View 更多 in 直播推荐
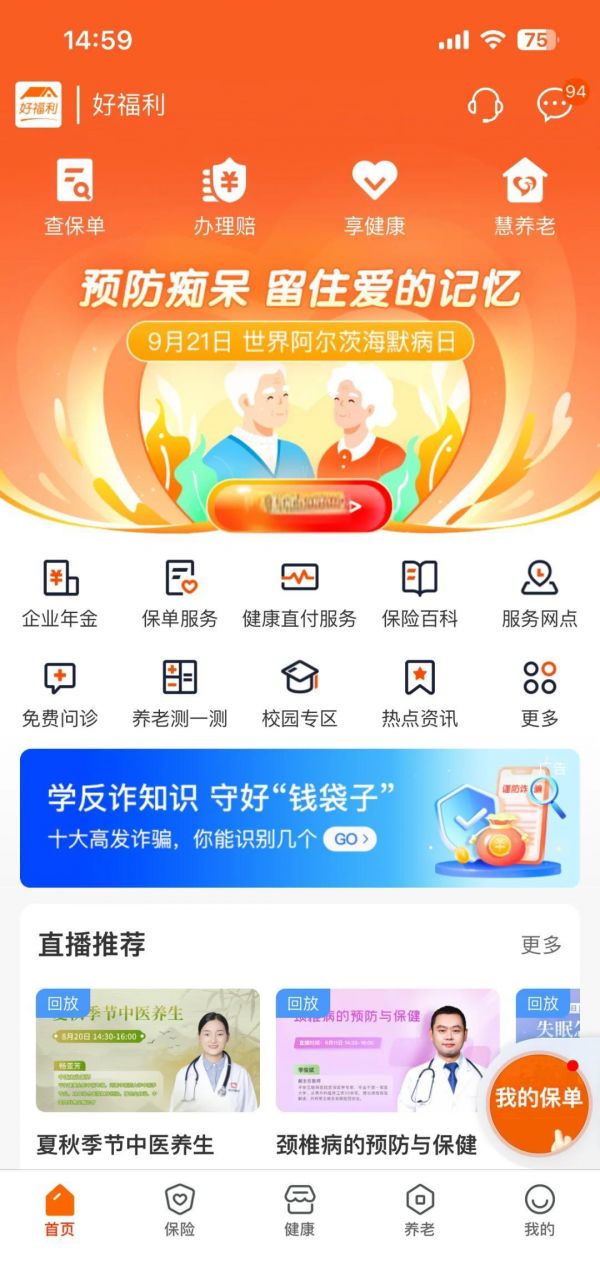This screenshot has width=600, height=1281. pyautogui.click(x=541, y=945)
